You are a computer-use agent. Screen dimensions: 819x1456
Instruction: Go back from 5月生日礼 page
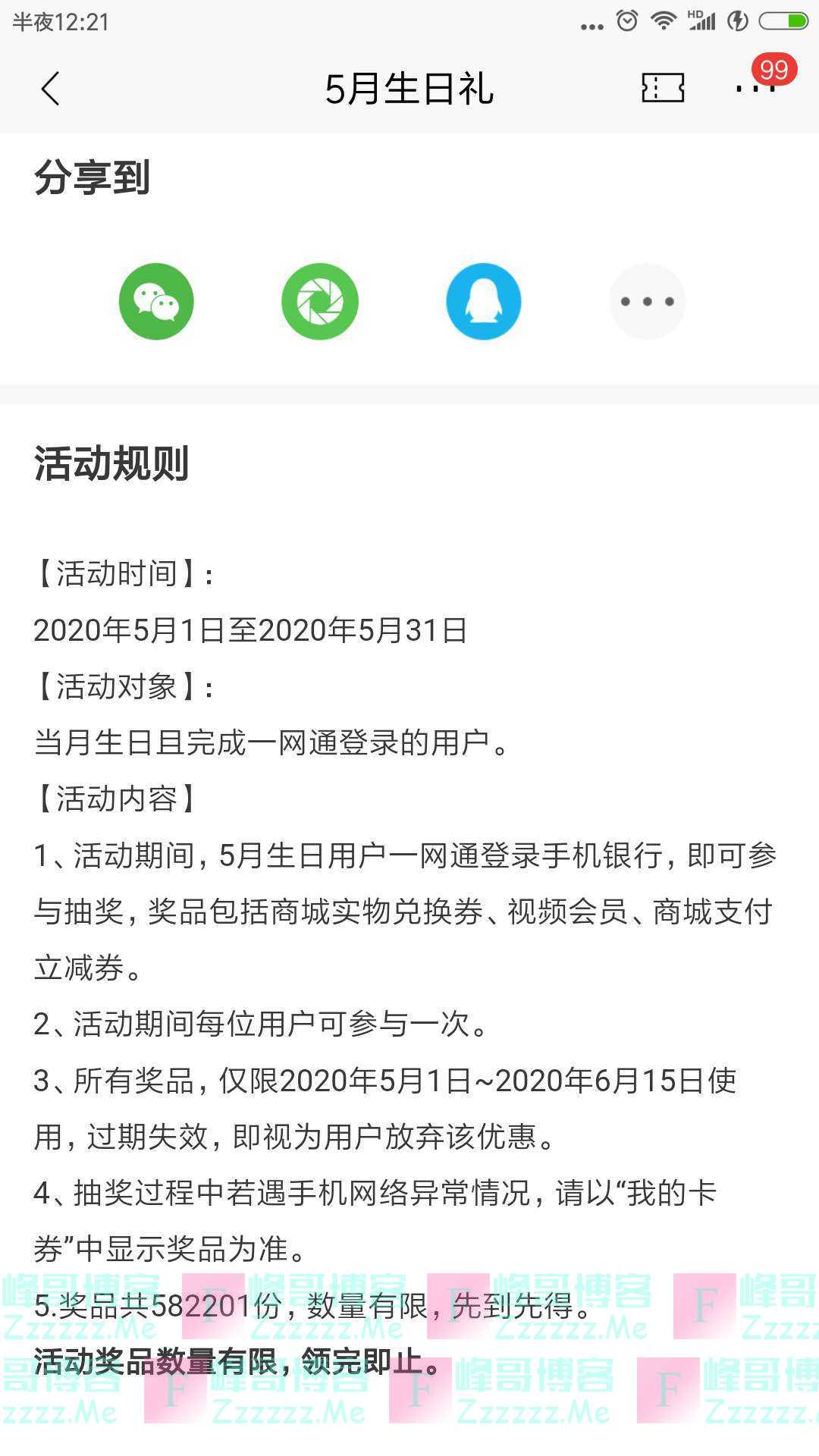[x=50, y=89]
